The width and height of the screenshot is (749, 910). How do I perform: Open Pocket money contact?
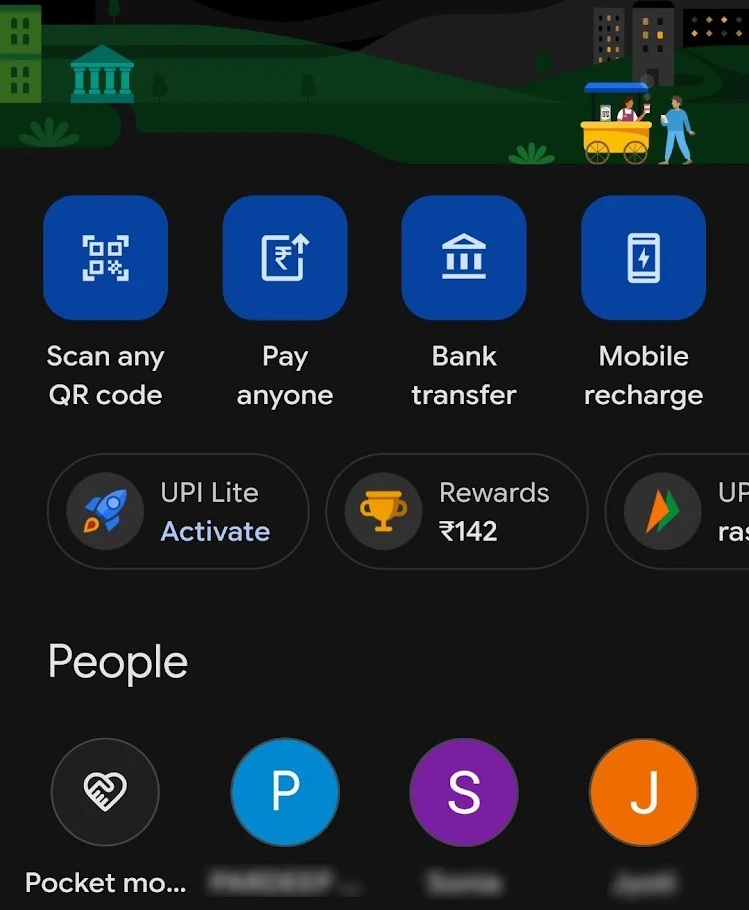(x=105, y=793)
